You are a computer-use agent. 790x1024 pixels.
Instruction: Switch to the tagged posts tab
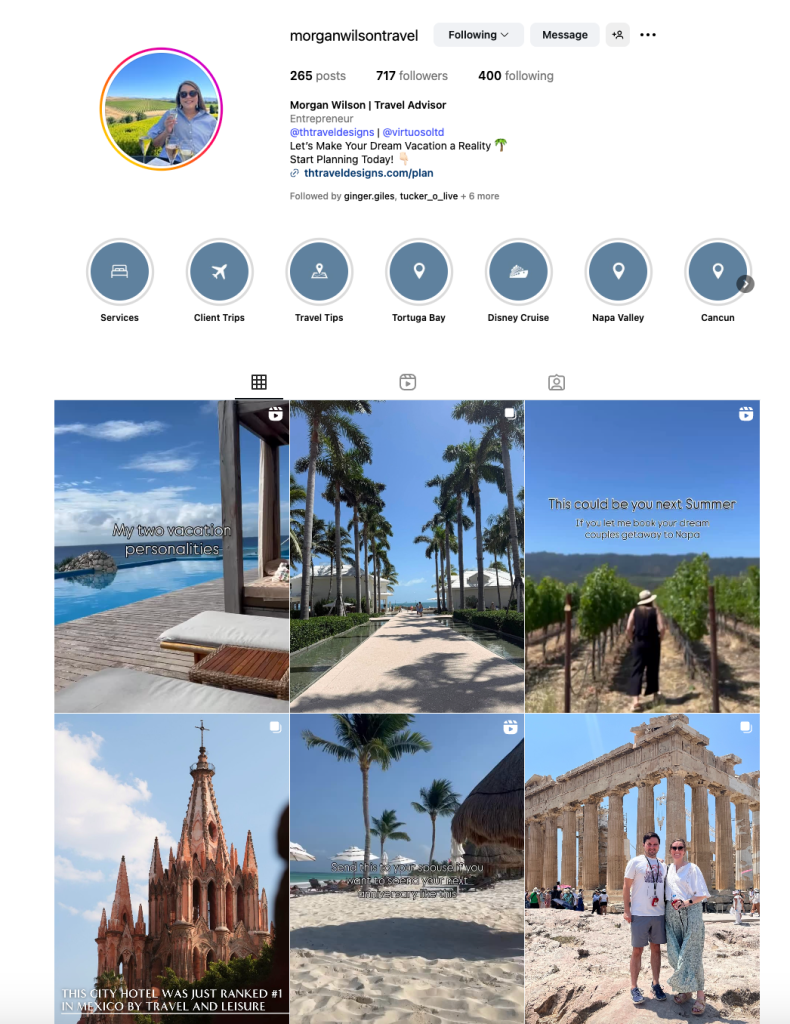click(x=556, y=382)
